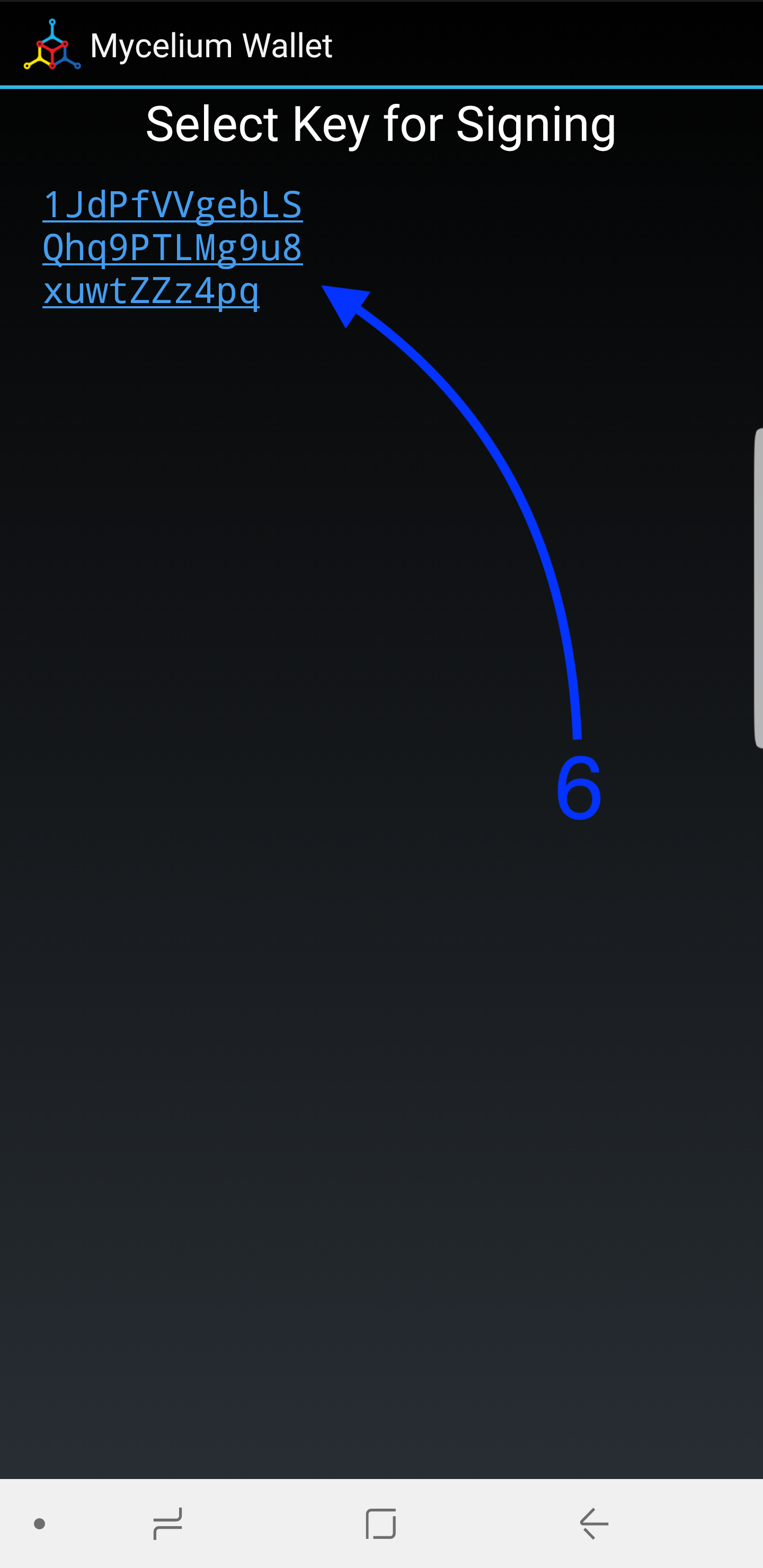Tap the home button in the navigation bar
The image size is (763, 1568).
381,1524
